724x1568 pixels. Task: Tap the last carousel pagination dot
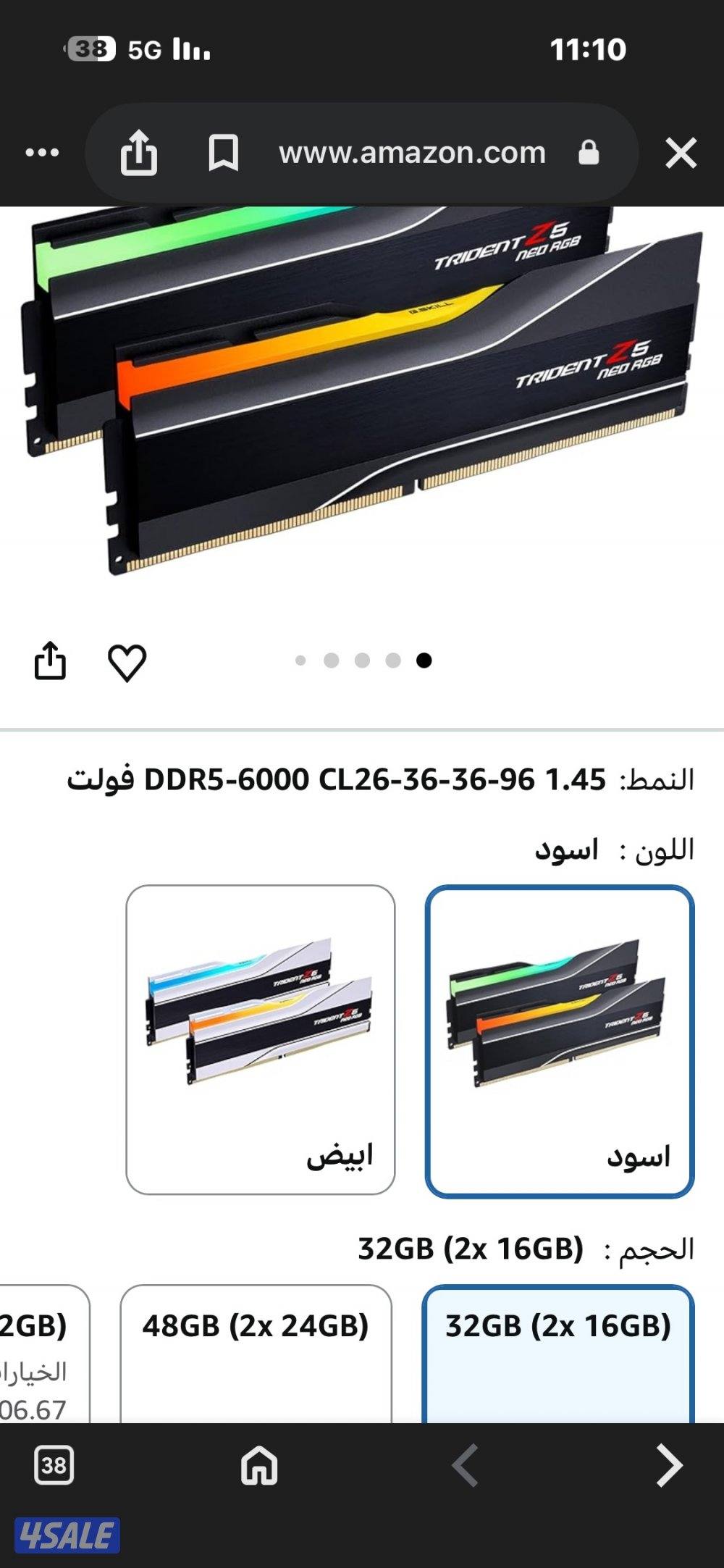(424, 661)
